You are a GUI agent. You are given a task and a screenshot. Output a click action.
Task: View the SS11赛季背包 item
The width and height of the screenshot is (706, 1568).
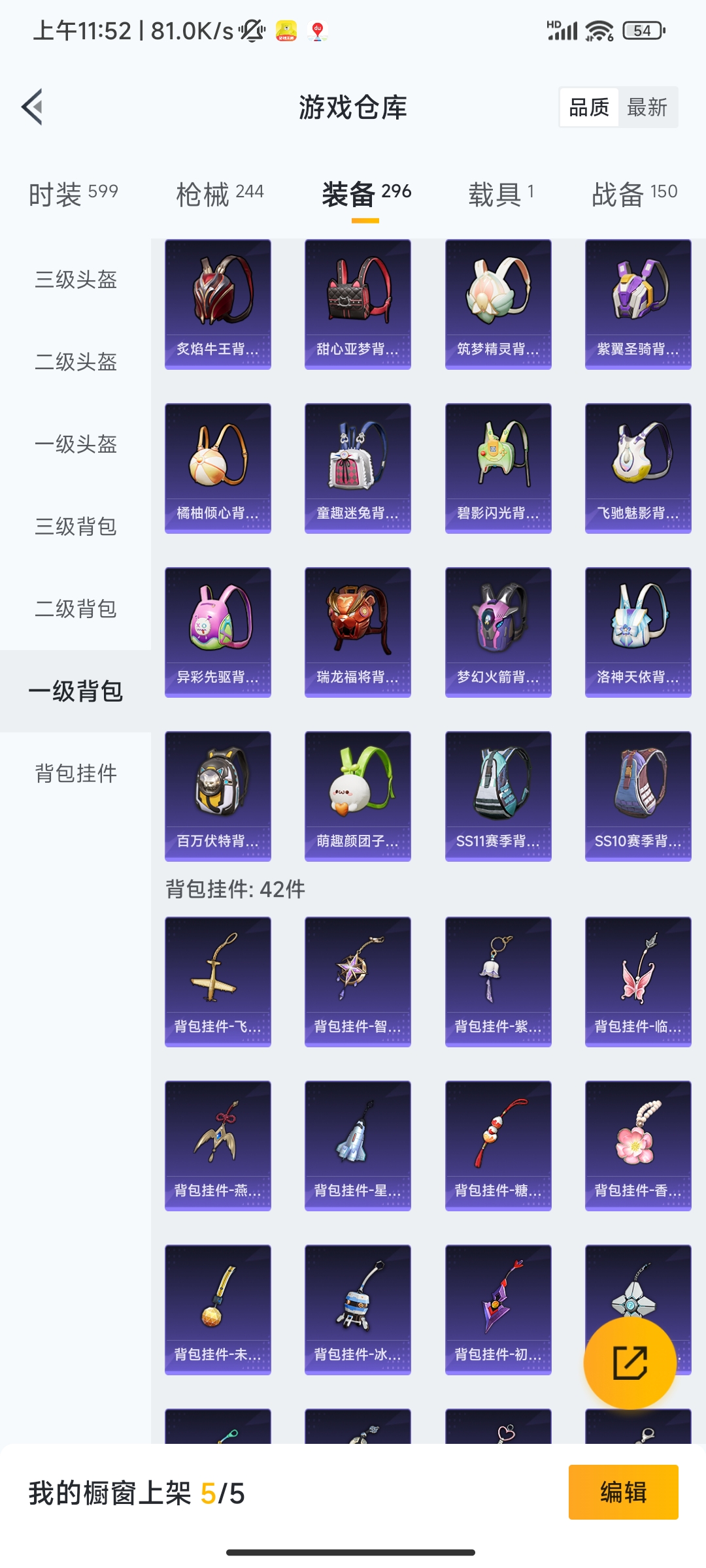498,796
